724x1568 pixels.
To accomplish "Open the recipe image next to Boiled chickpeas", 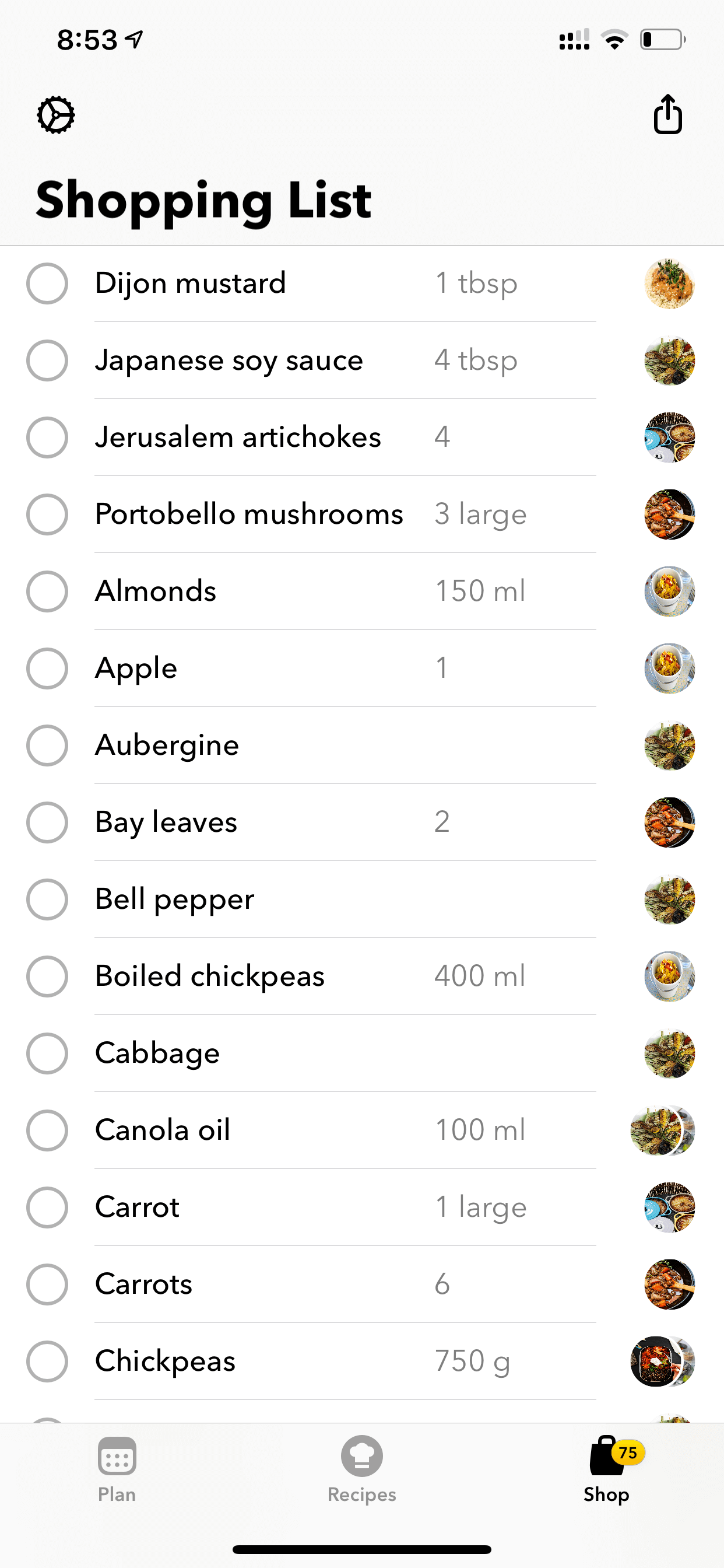I will (669, 977).
